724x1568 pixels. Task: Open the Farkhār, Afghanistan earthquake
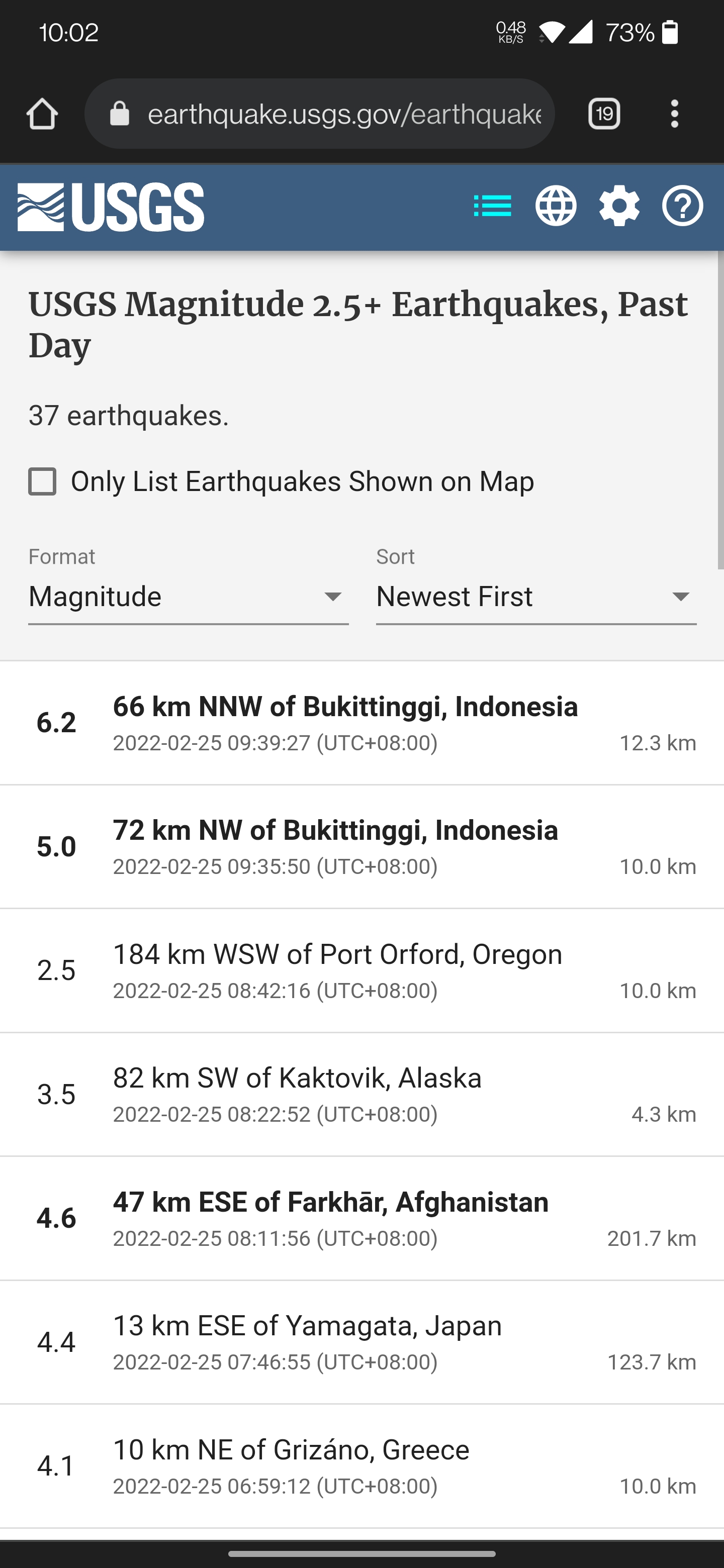(x=361, y=1219)
